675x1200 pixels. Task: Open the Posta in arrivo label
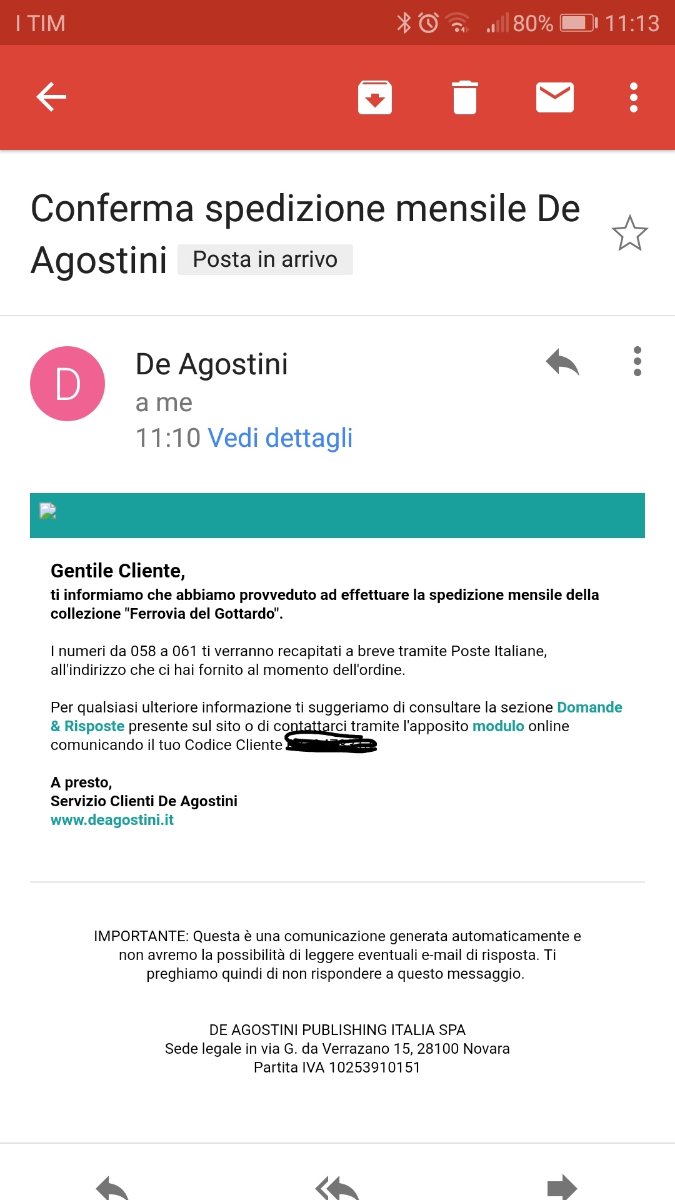pyautogui.click(x=265, y=260)
